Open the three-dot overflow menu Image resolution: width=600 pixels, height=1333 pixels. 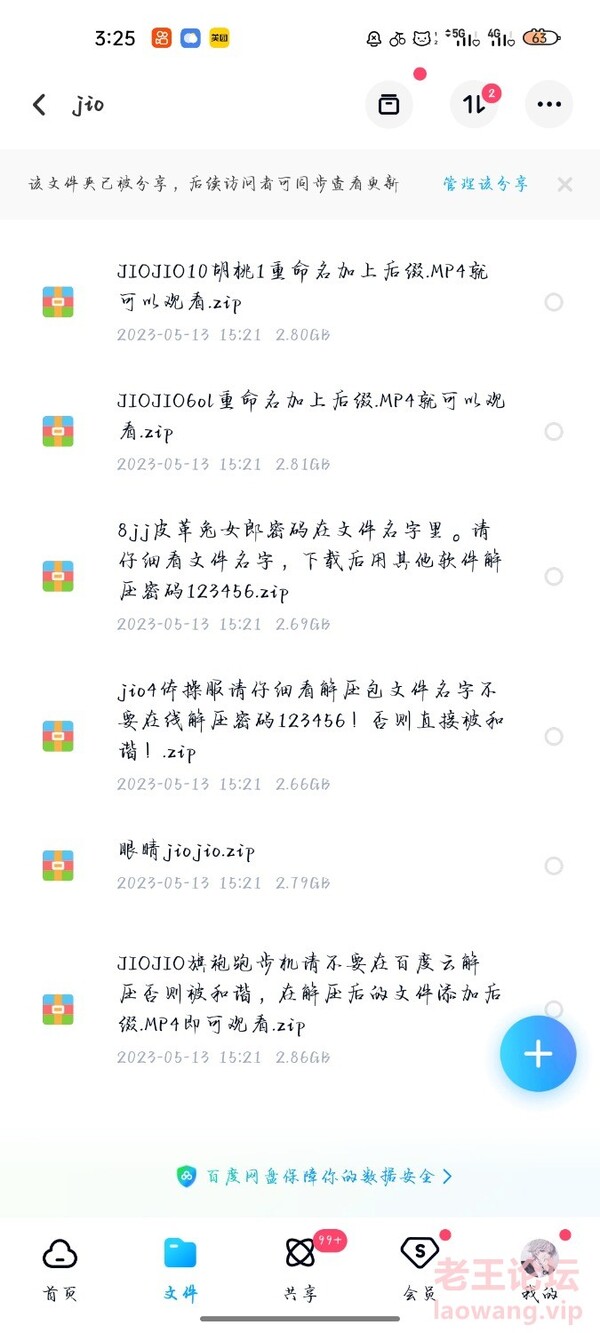coord(549,104)
